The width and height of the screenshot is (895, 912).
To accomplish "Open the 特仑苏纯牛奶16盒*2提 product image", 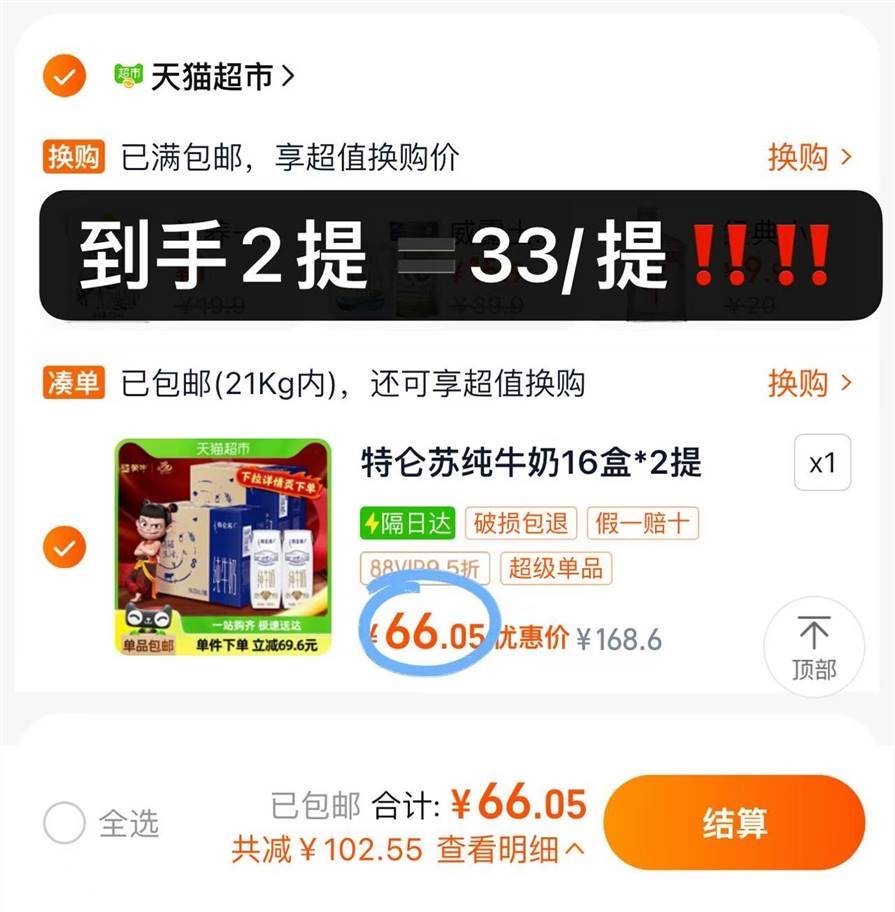I will pos(222,546).
